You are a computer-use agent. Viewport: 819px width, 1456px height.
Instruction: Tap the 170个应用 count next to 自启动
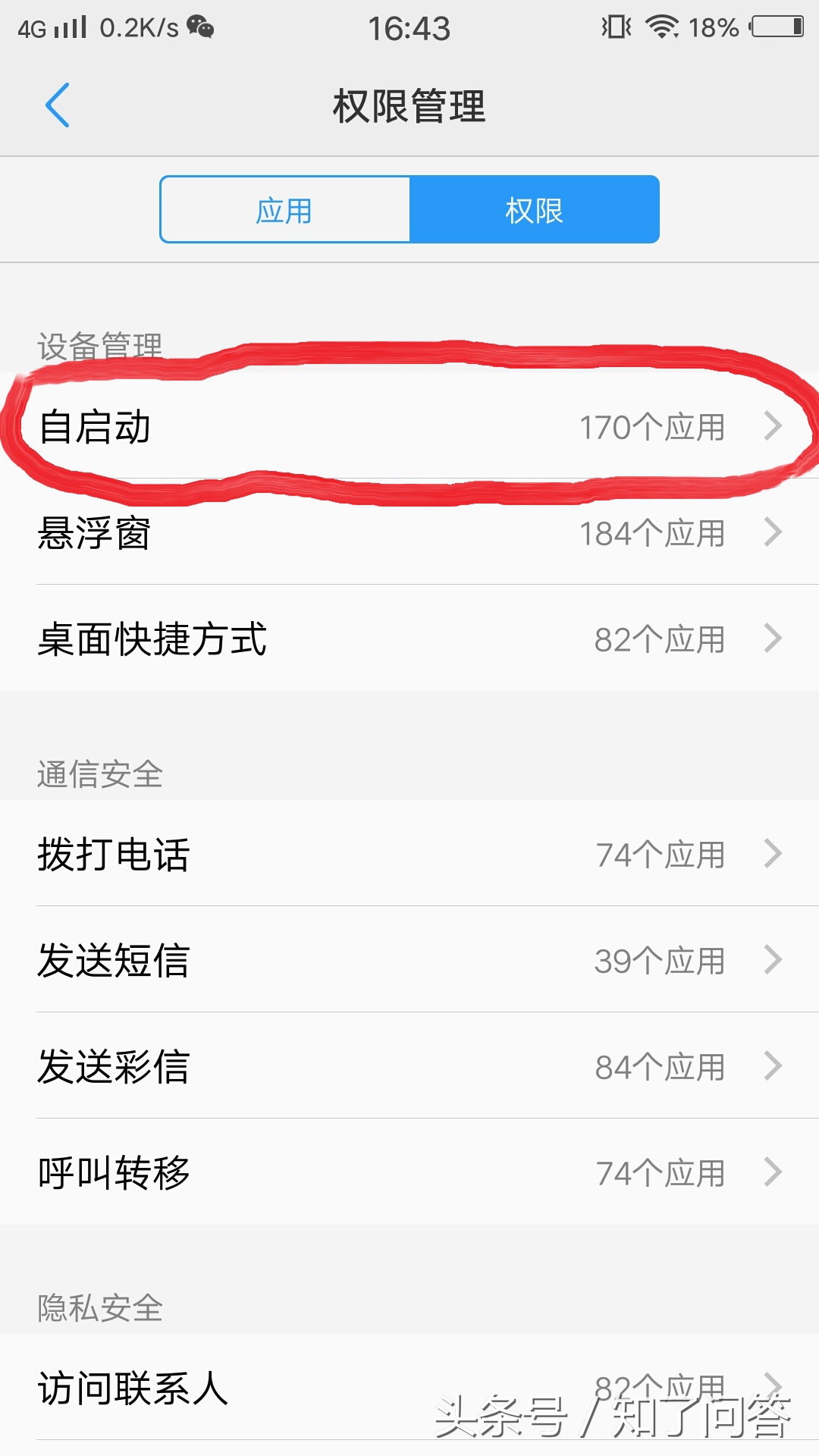(654, 427)
